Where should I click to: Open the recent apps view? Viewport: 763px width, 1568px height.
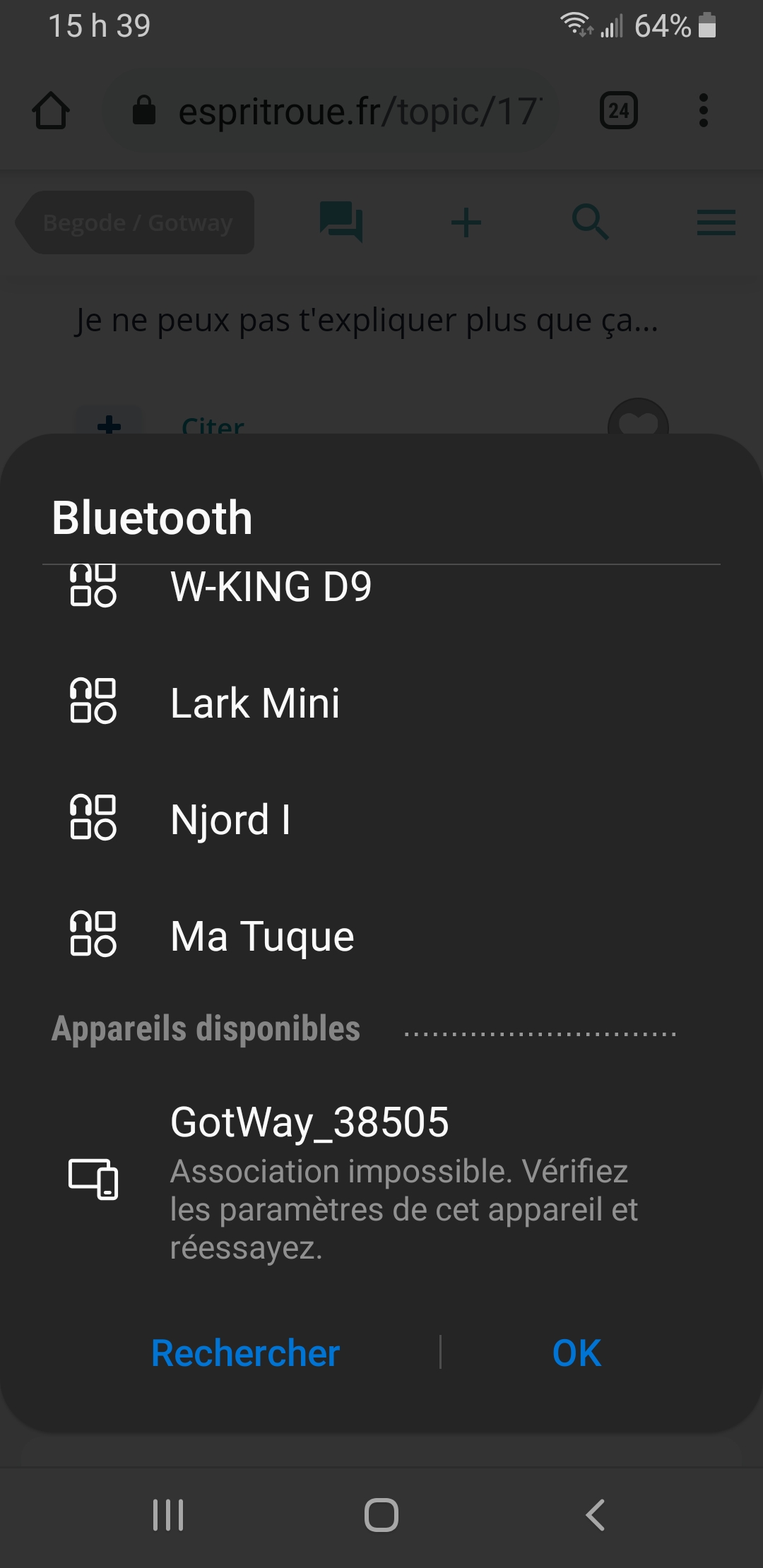pos(168,1514)
